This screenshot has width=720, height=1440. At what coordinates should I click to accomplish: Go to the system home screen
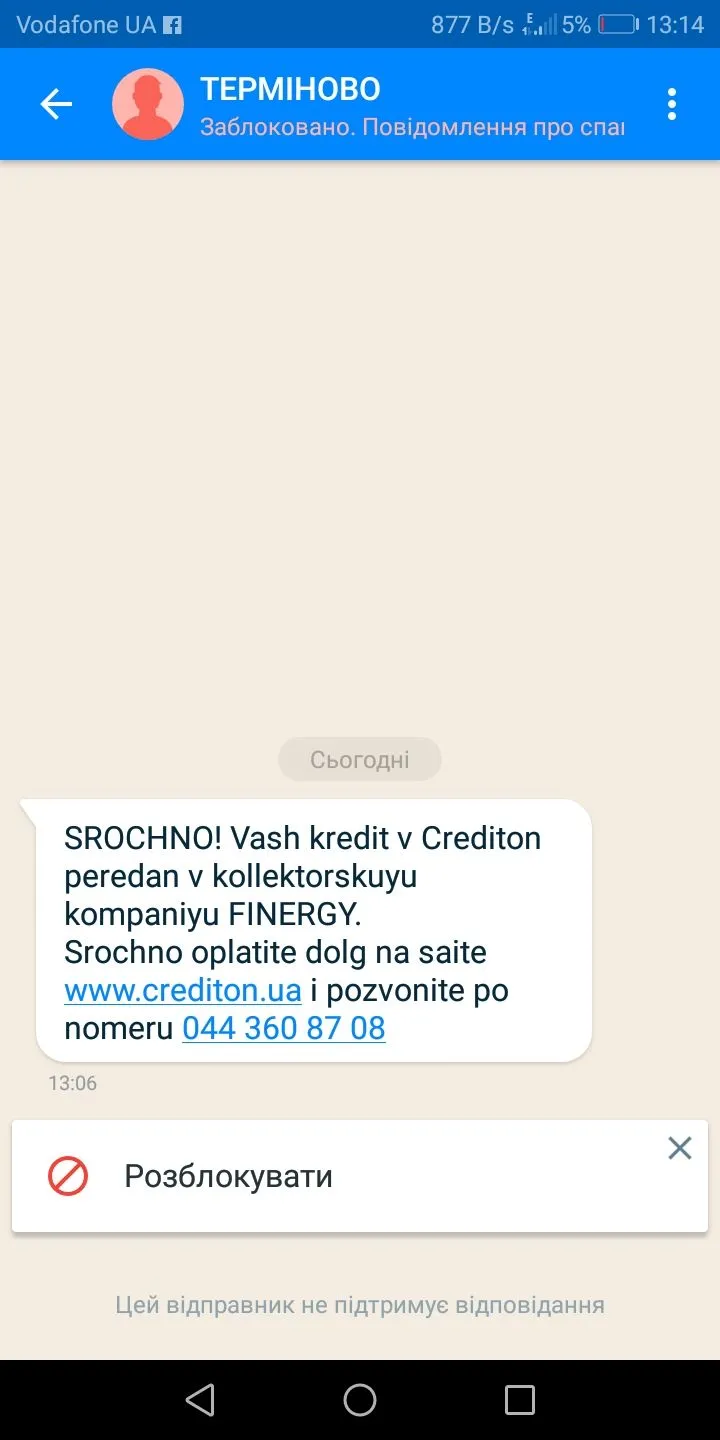click(x=360, y=1400)
